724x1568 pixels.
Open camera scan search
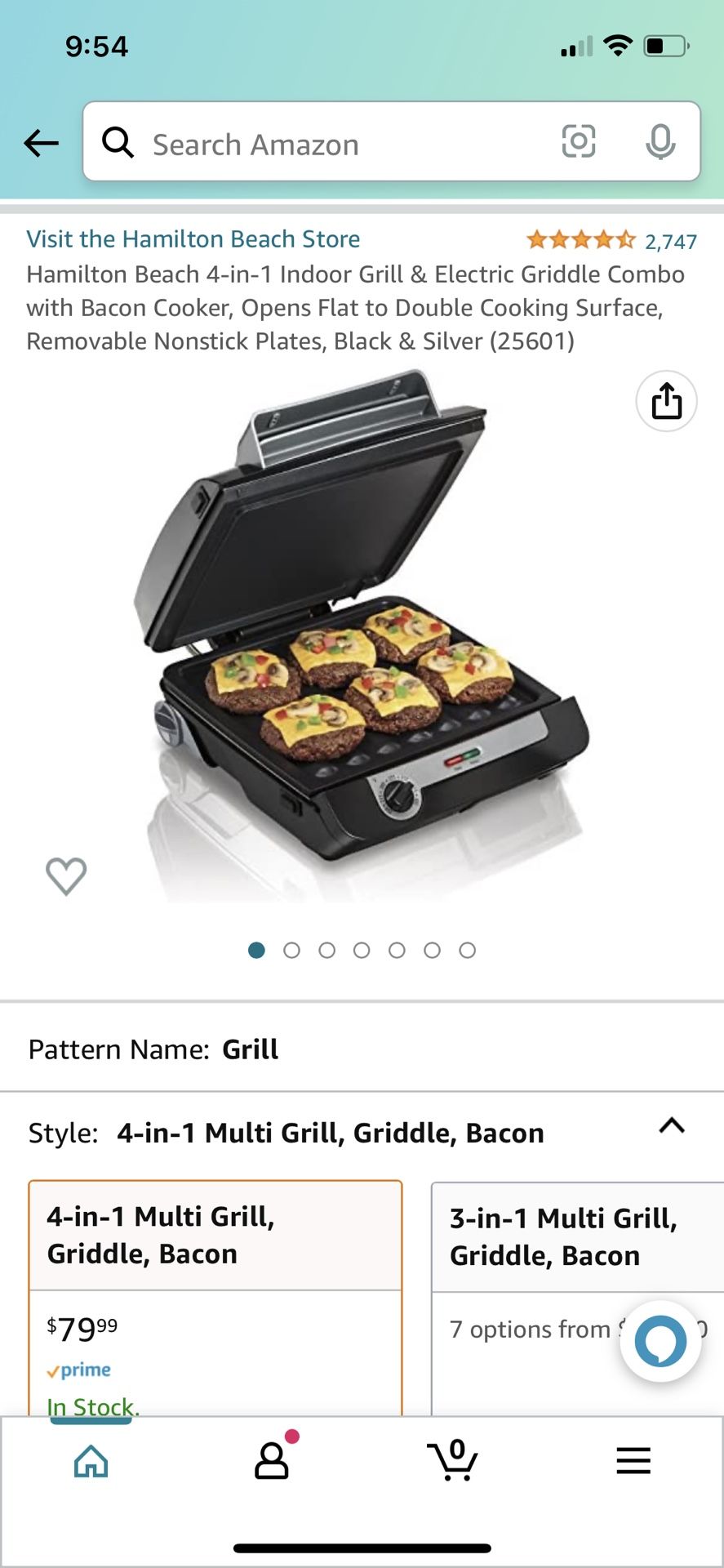click(x=578, y=141)
